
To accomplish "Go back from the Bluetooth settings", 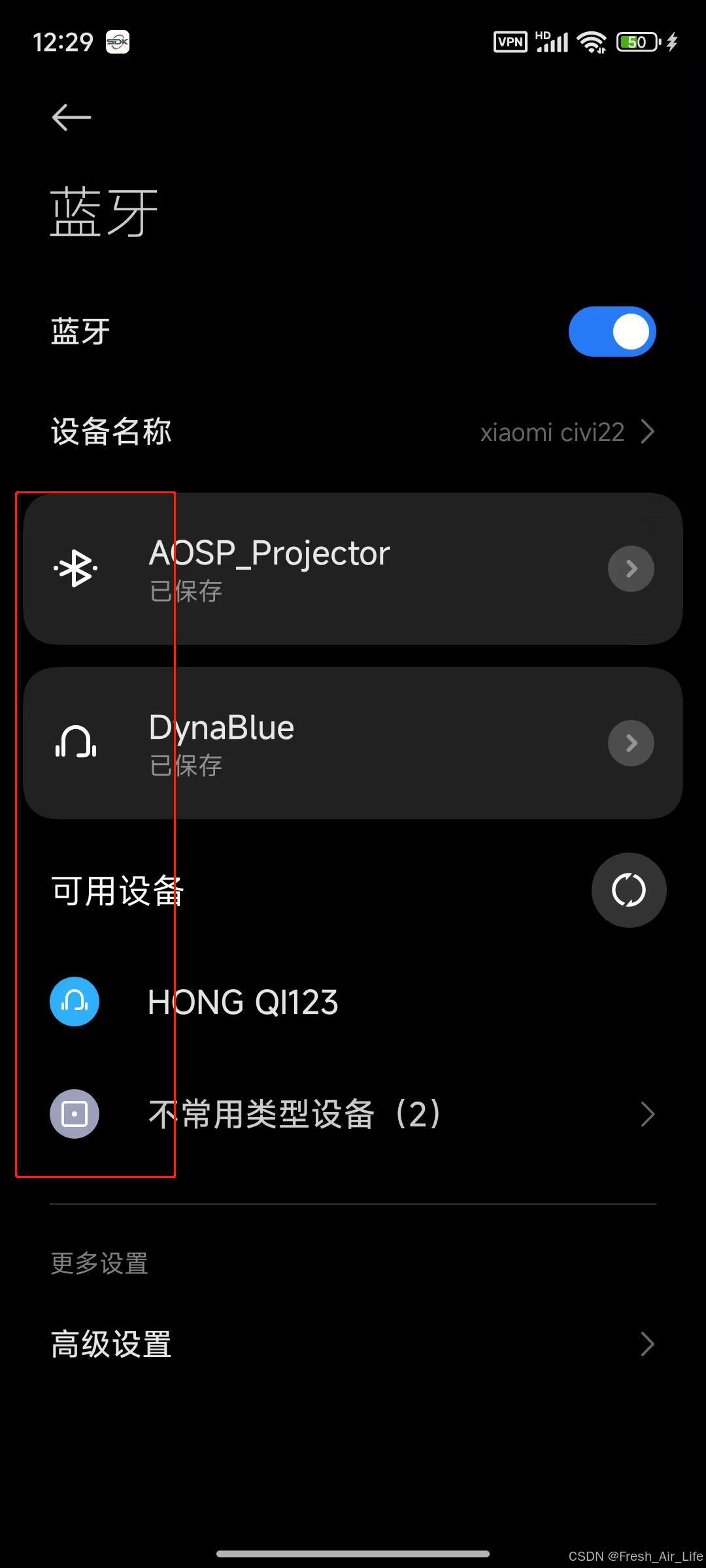I will coord(71,118).
